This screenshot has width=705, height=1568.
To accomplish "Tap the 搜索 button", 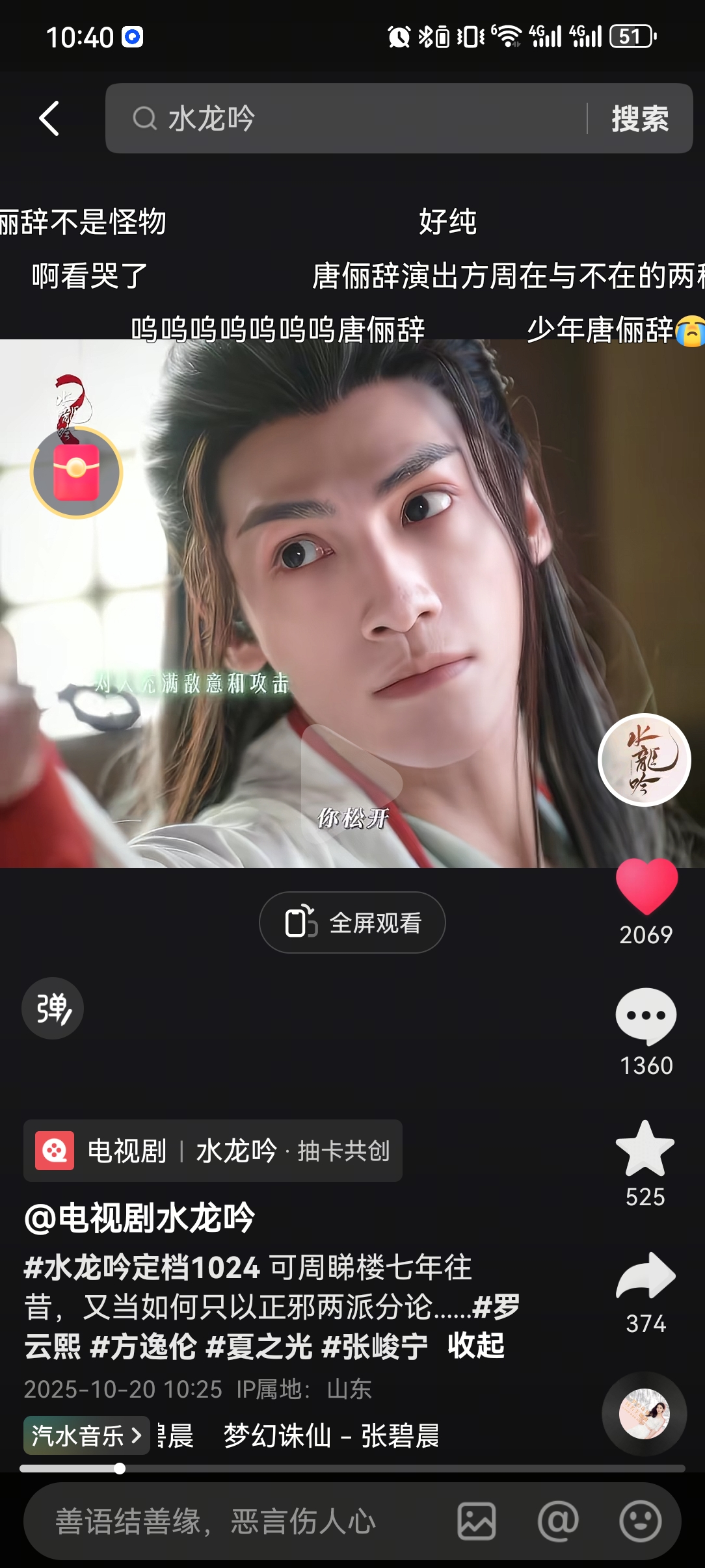I will (640, 119).
